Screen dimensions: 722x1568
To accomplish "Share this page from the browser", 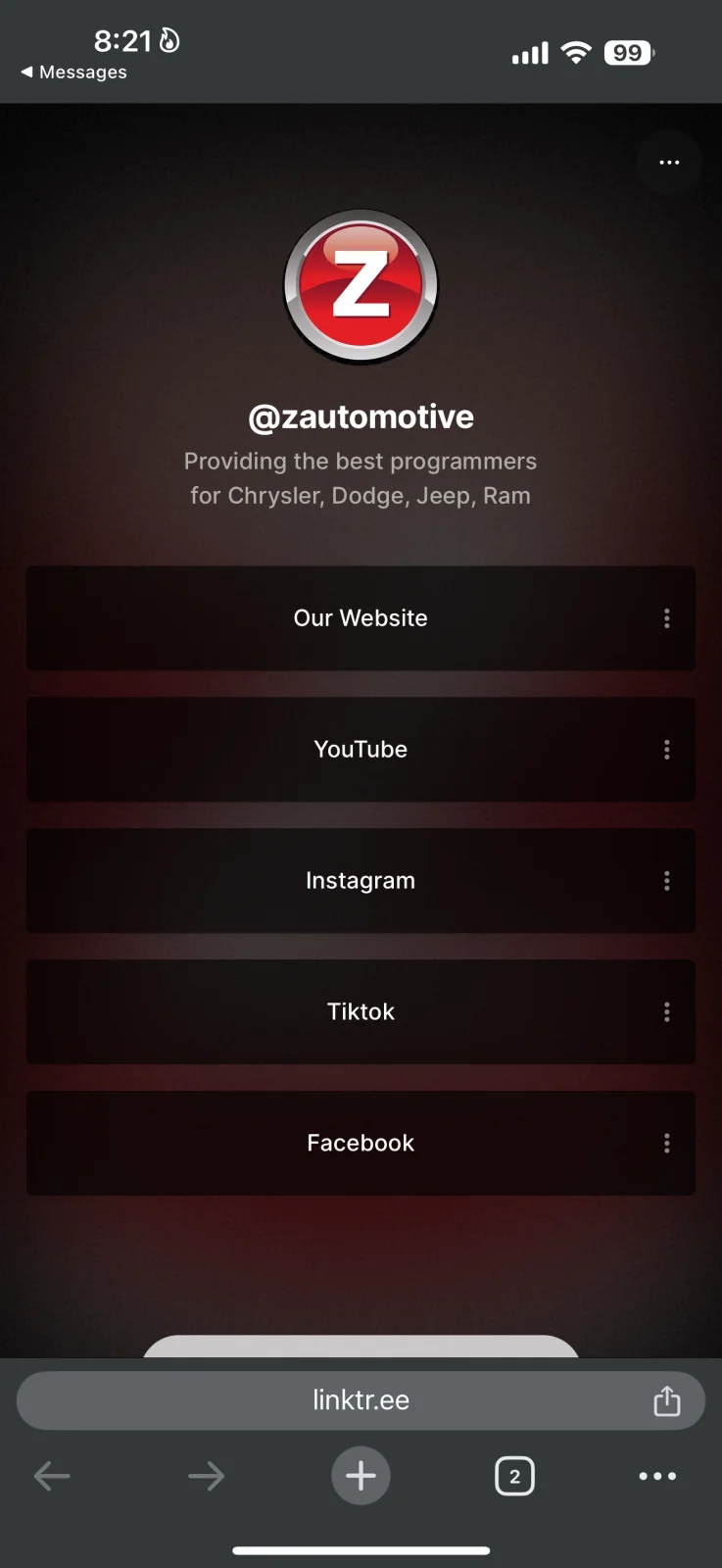I will [x=667, y=1401].
